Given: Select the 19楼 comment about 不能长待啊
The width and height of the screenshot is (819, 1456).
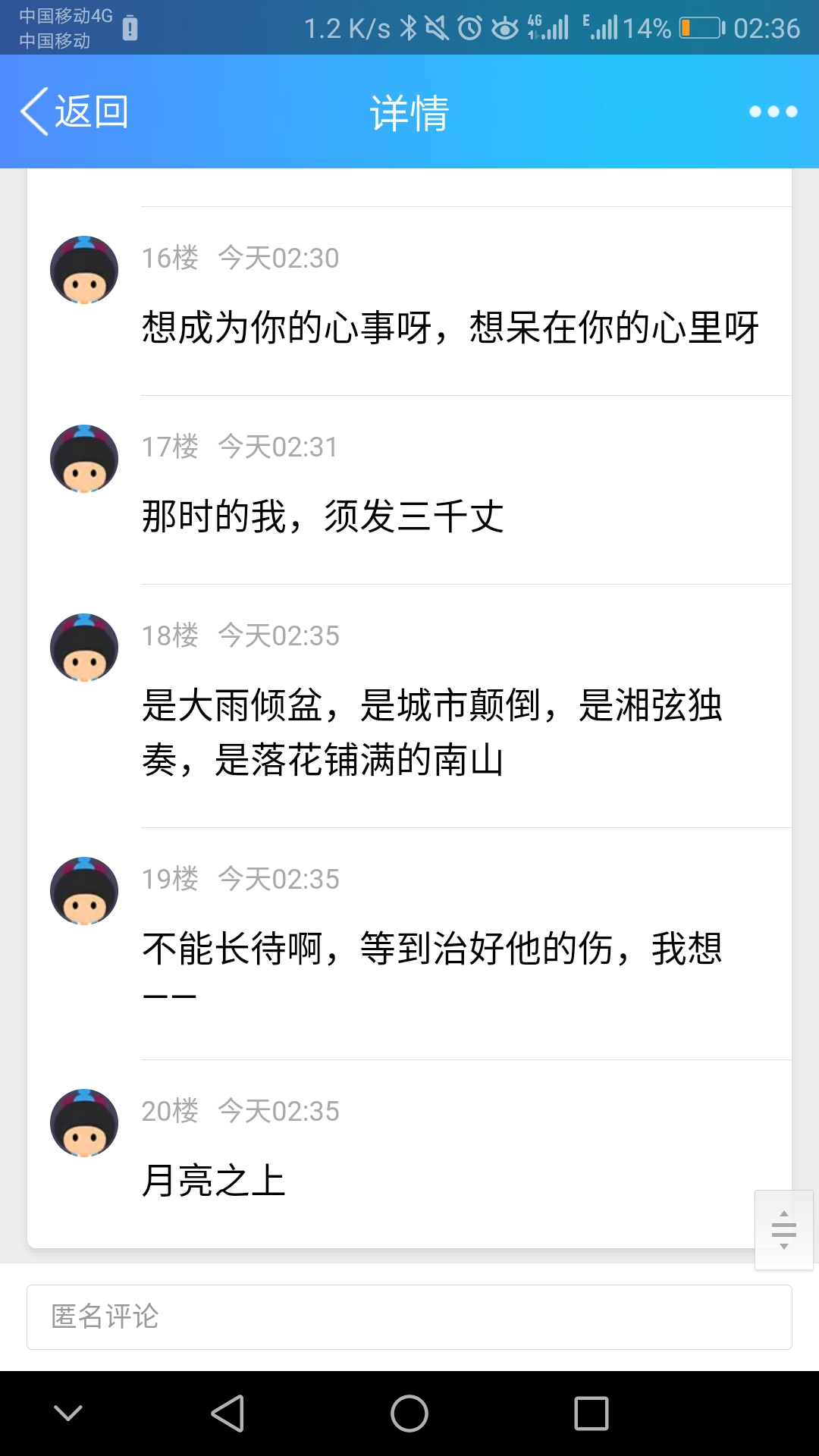Looking at the screenshot, I should [x=432, y=949].
